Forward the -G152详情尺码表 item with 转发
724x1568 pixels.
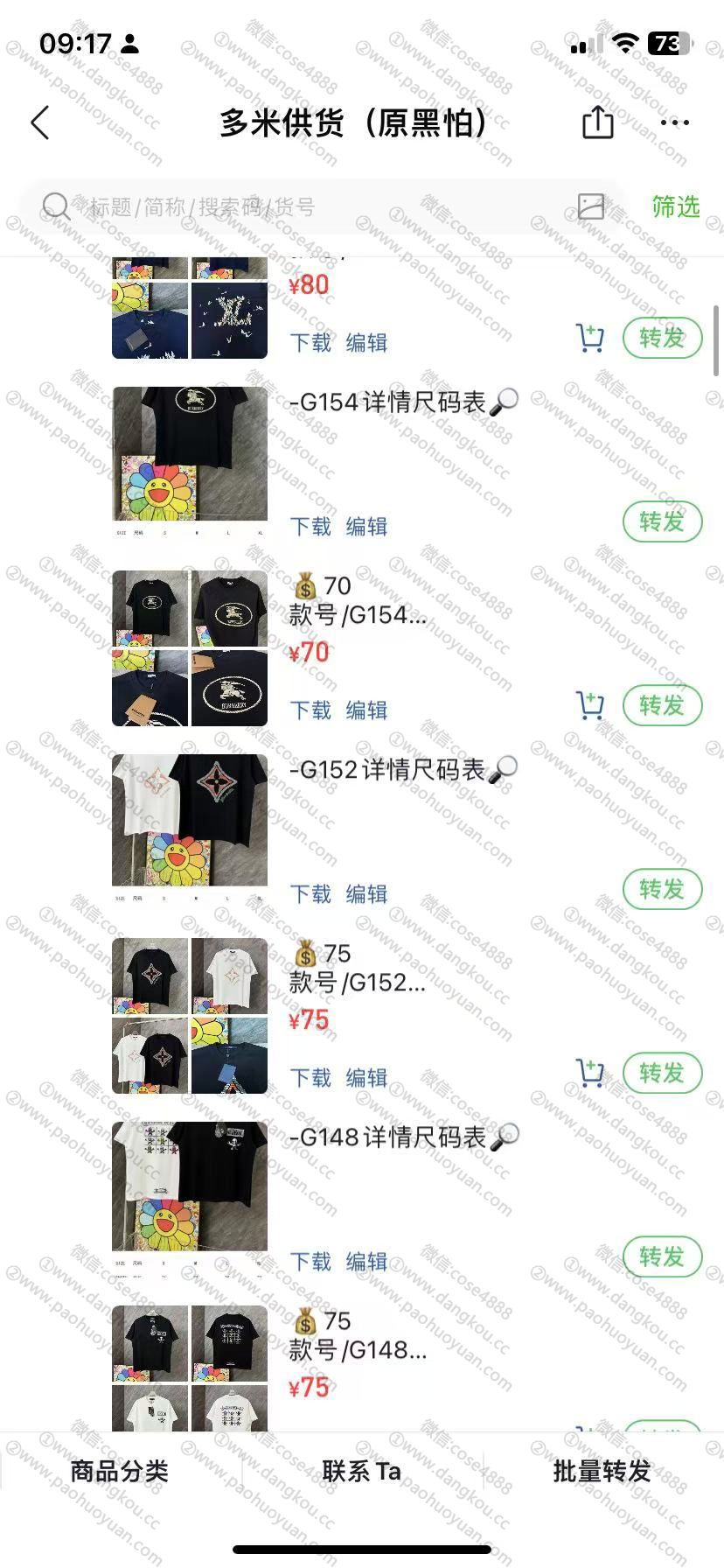pyautogui.click(x=662, y=889)
